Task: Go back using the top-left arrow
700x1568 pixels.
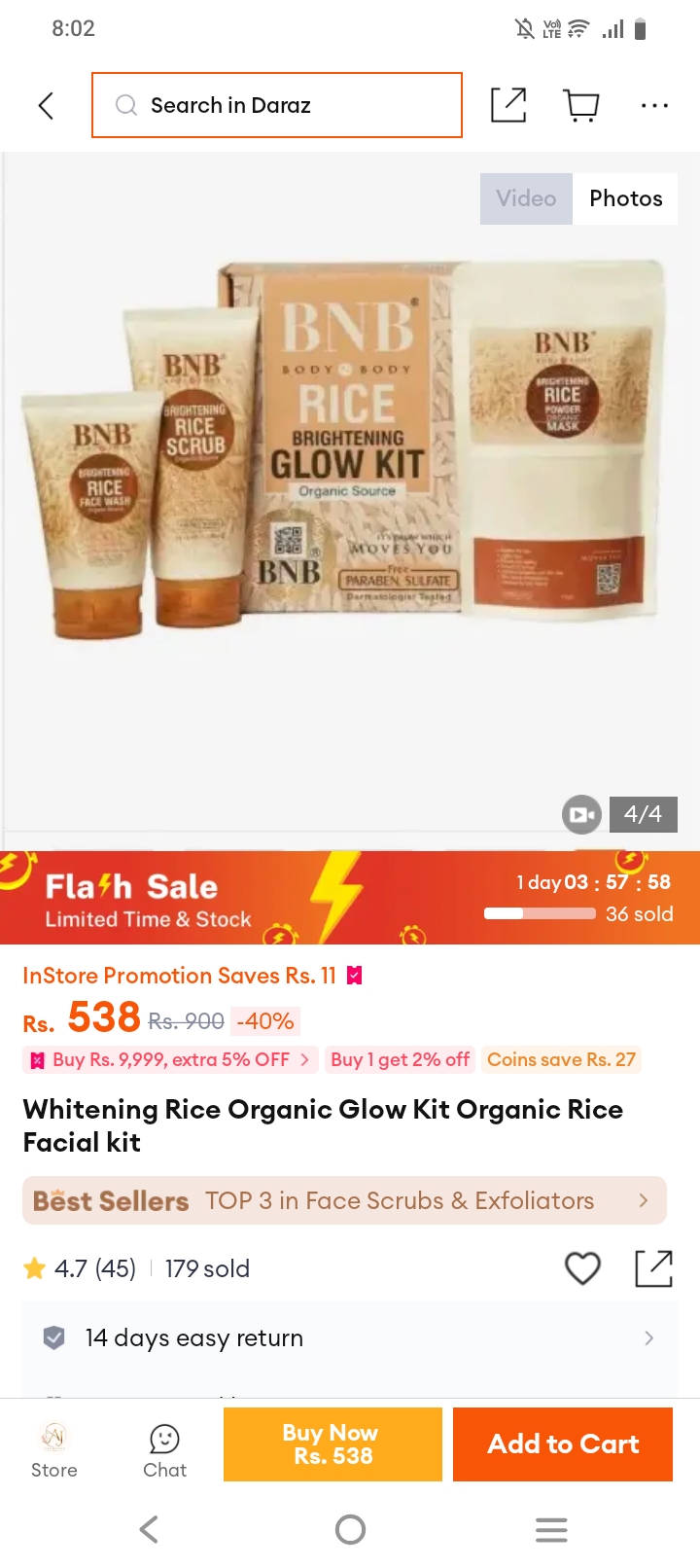Action: [x=46, y=105]
